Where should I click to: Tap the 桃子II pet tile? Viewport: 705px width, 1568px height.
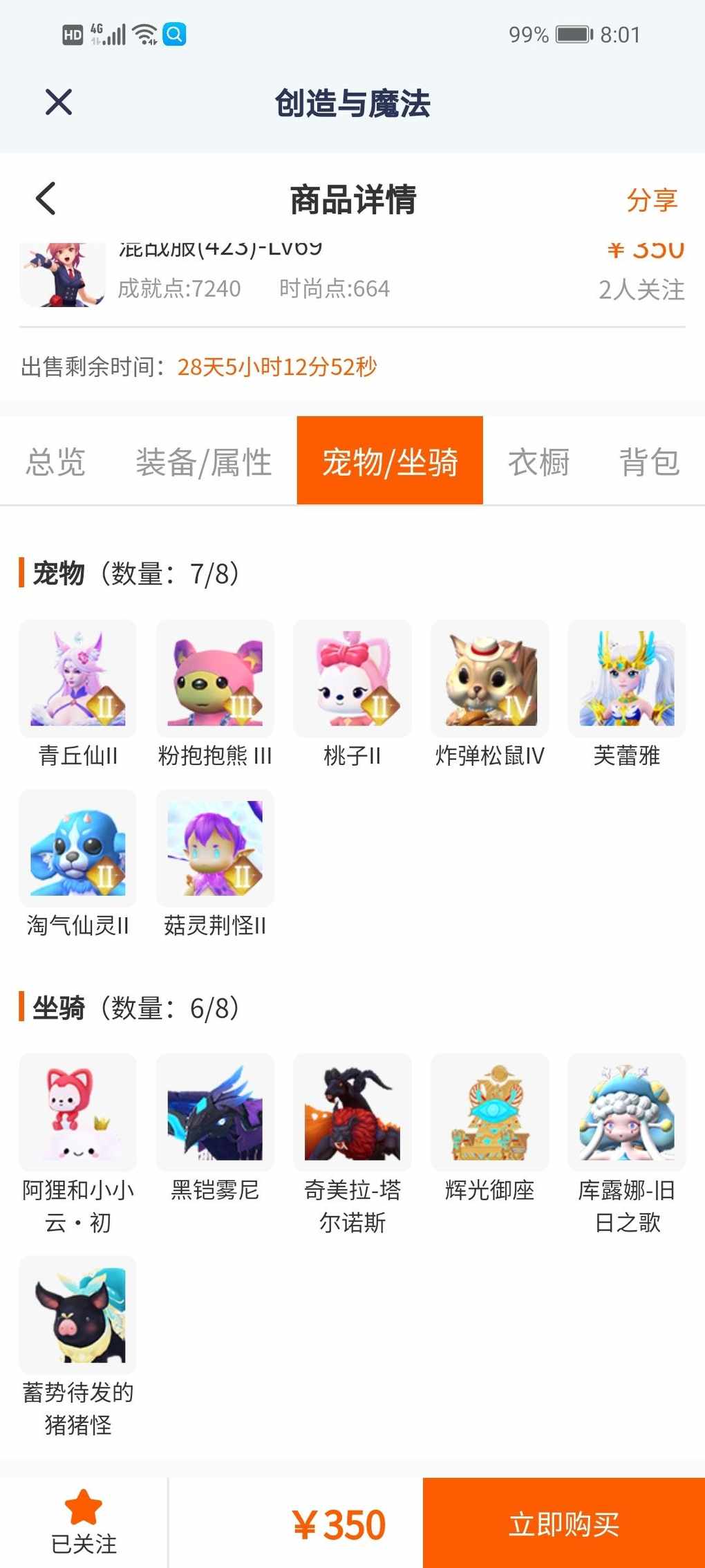(352, 679)
